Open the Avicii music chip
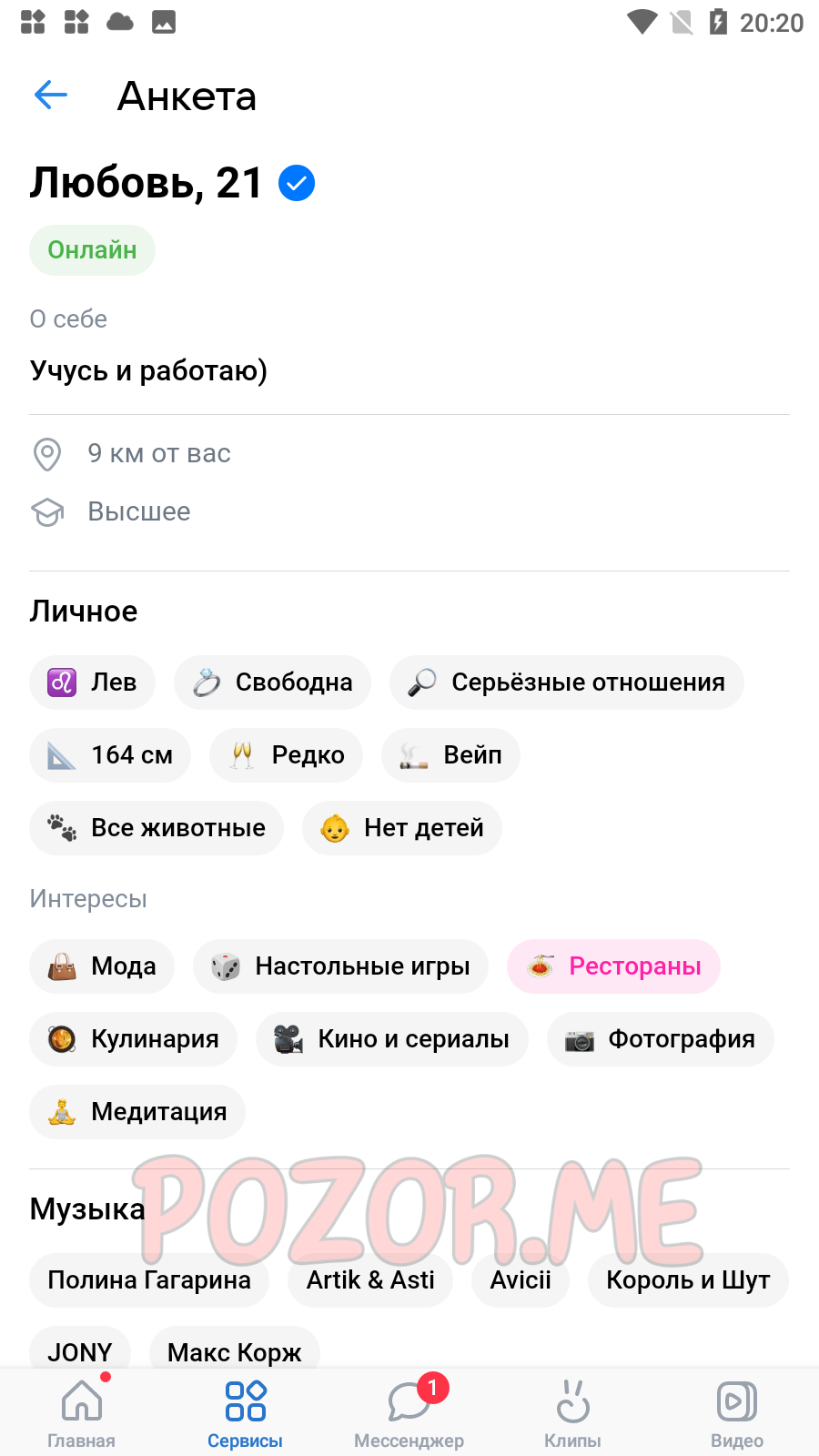 (x=521, y=1280)
